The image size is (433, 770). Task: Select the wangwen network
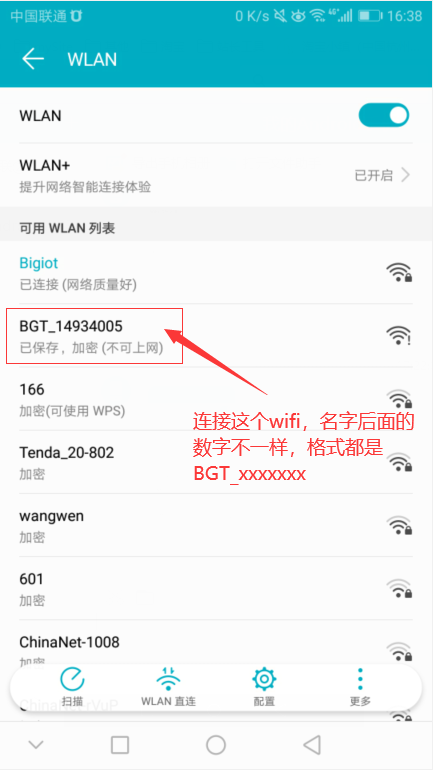tap(216, 525)
